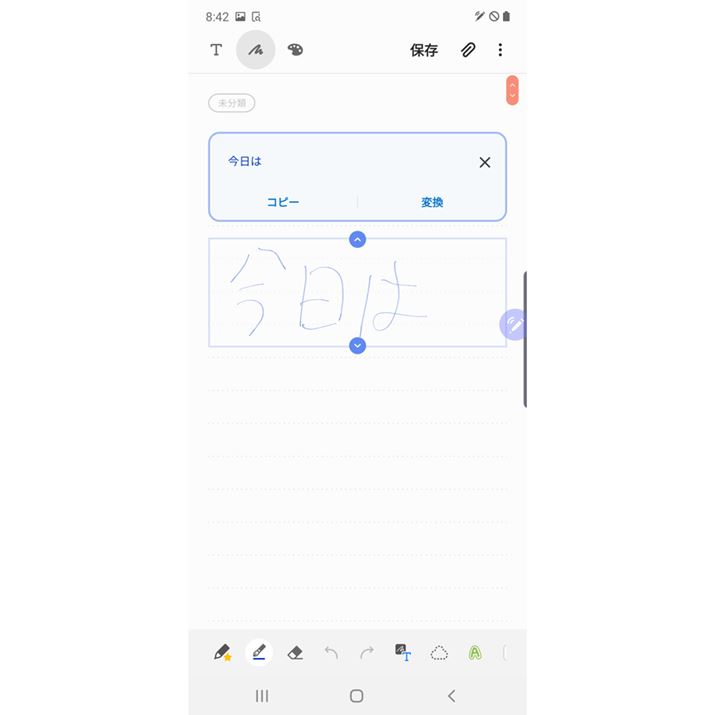Tap the handwriting-to-text tool
Screen dimensions: 715x715
(x=403, y=653)
